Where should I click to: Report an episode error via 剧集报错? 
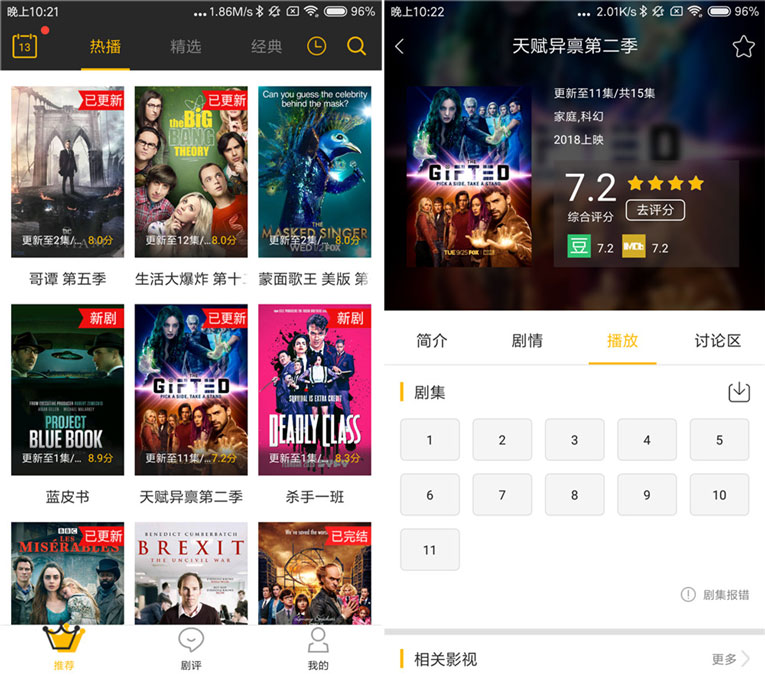(x=716, y=595)
